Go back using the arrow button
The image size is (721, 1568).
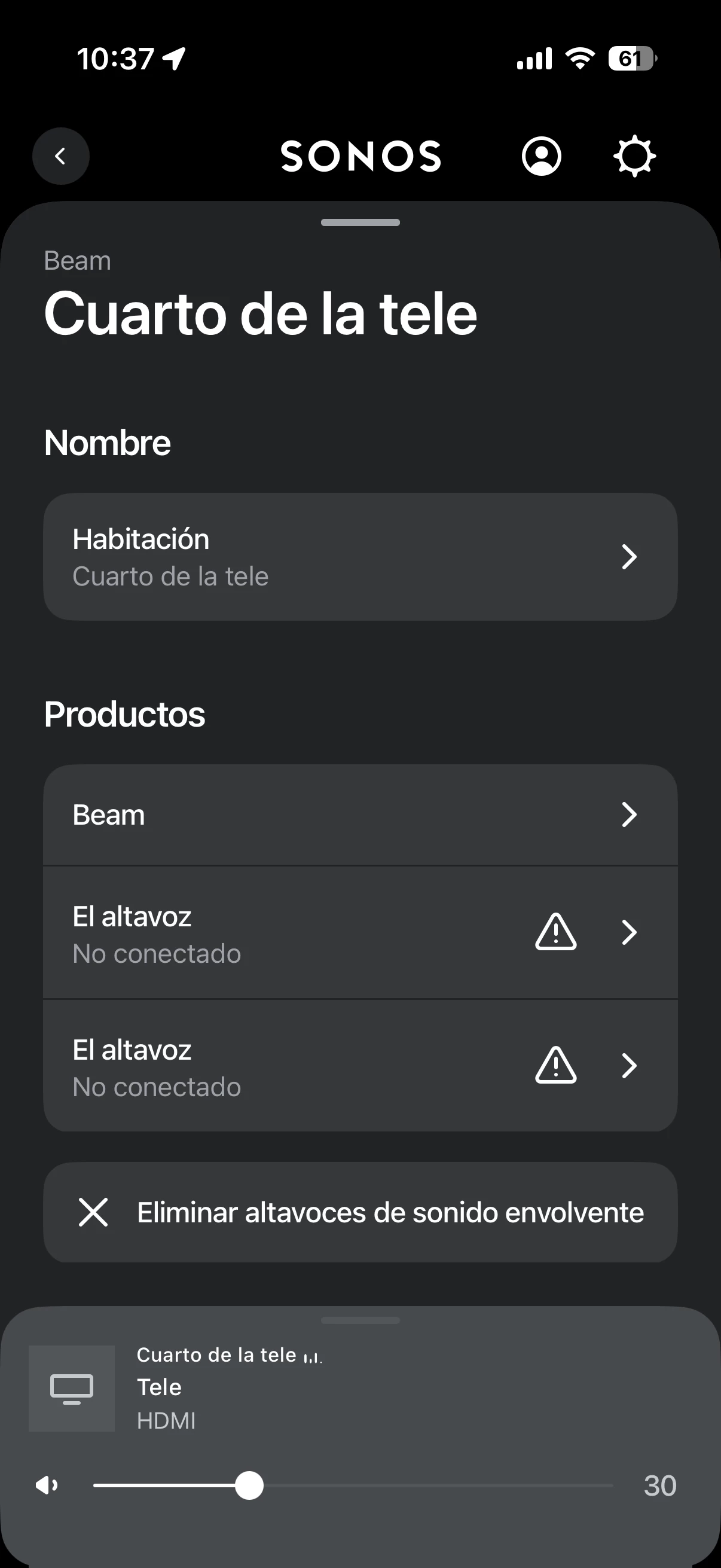(x=61, y=157)
